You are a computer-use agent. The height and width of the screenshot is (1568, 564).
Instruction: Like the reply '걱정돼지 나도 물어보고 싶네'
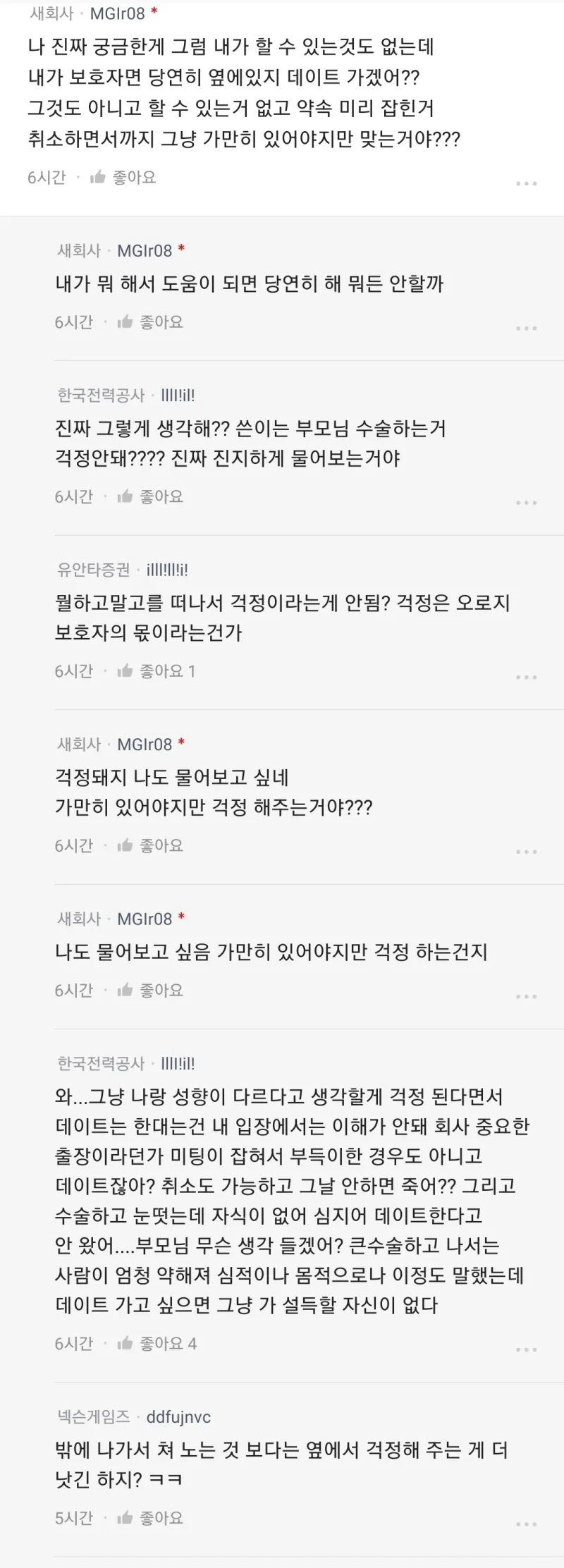click(x=151, y=845)
